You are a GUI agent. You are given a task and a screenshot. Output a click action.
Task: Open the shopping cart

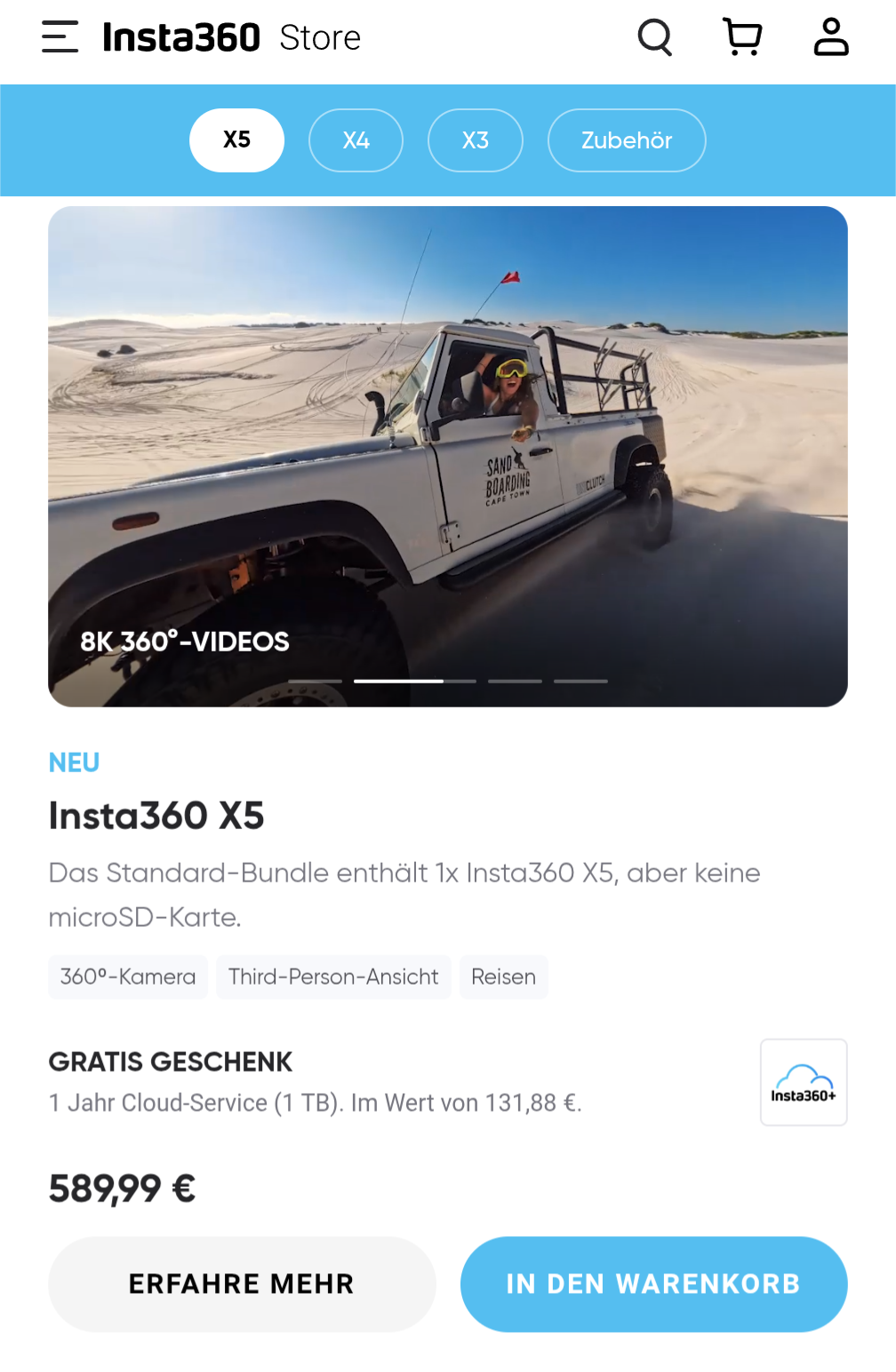pyautogui.click(x=742, y=37)
